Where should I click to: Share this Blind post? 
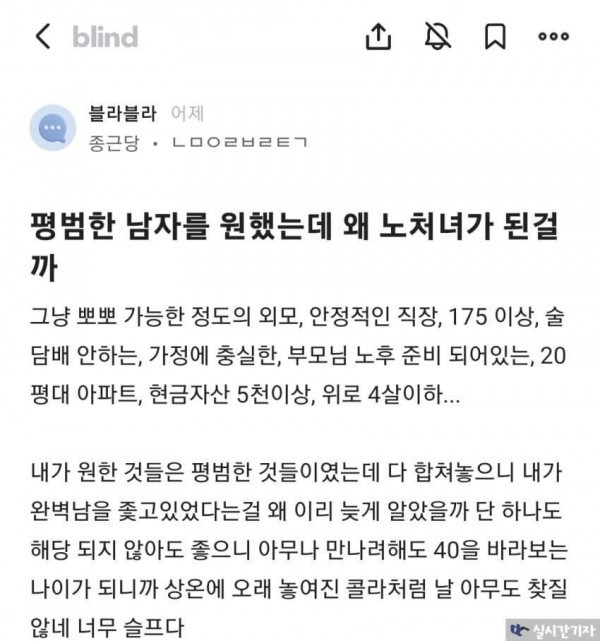pos(377,37)
